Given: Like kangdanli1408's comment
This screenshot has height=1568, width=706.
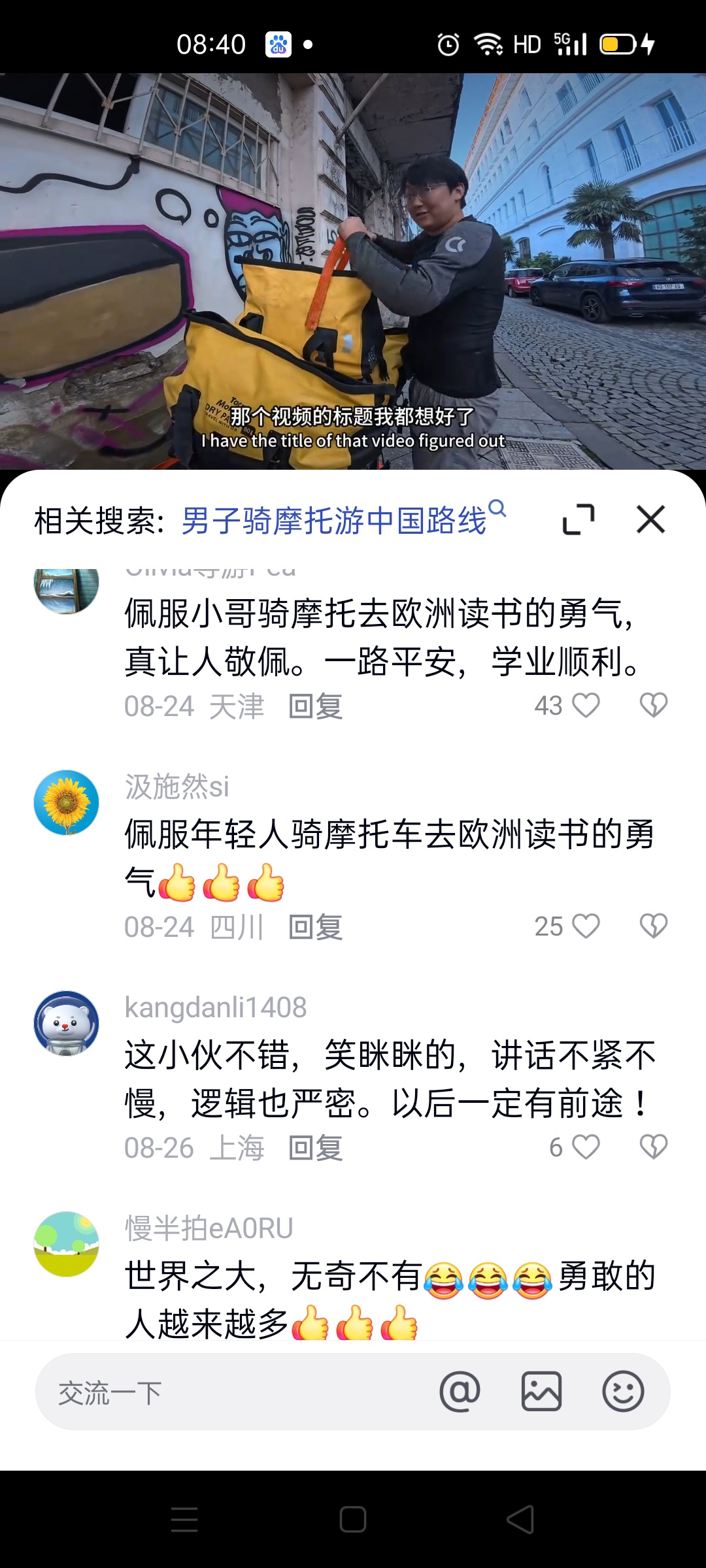Looking at the screenshot, I should point(586,1147).
